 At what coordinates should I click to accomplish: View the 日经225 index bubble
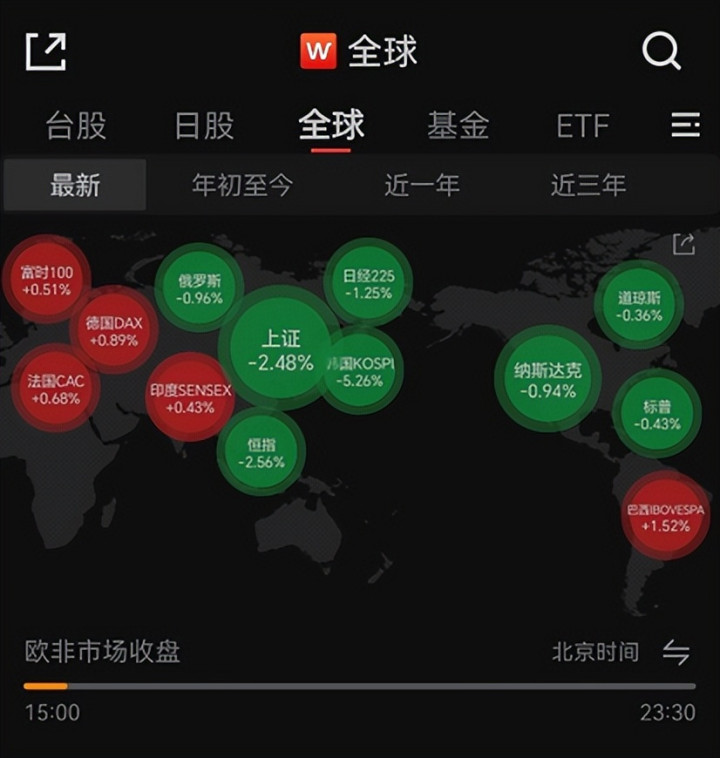(x=368, y=283)
